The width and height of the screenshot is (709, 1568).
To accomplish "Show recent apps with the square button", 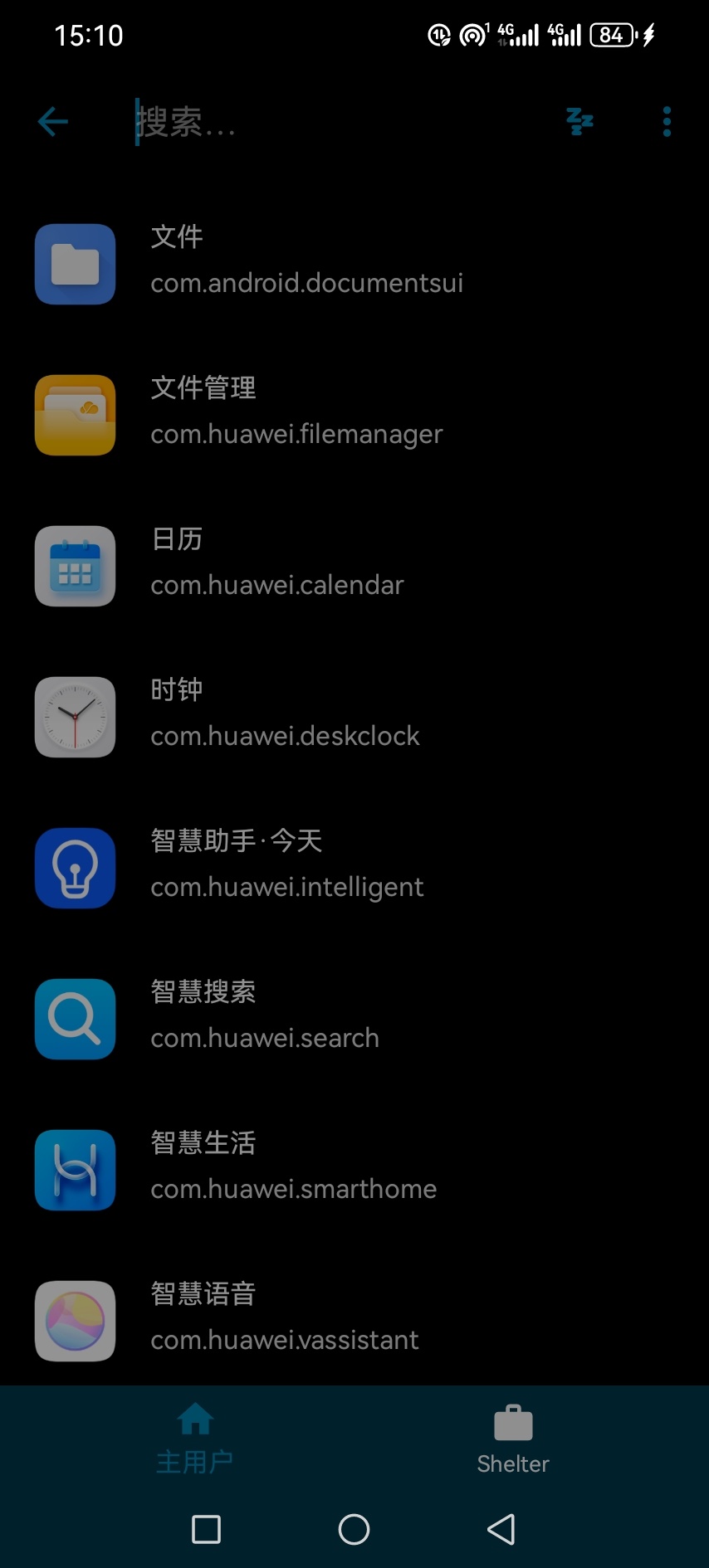I will point(206,1529).
